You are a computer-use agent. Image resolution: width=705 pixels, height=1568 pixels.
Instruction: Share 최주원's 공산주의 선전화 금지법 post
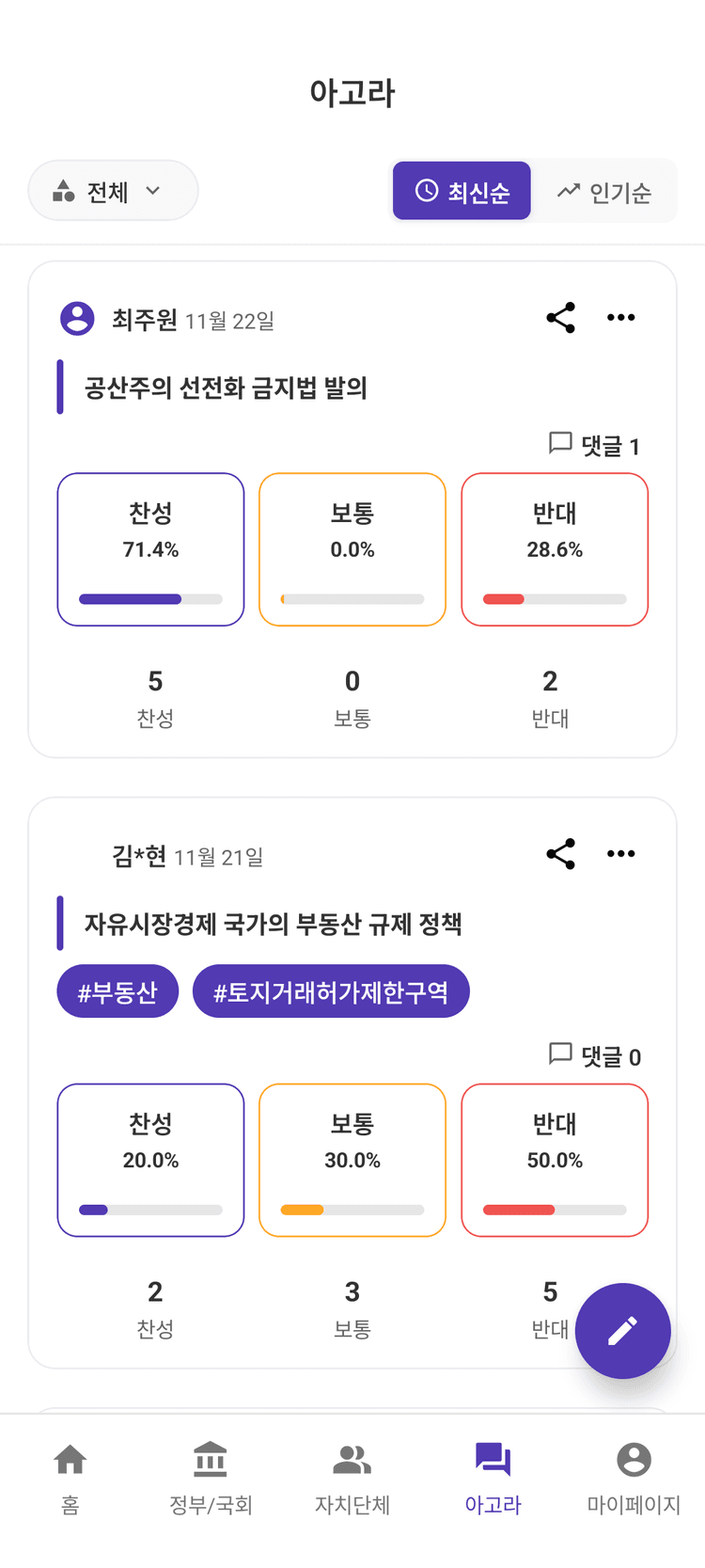click(560, 317)
